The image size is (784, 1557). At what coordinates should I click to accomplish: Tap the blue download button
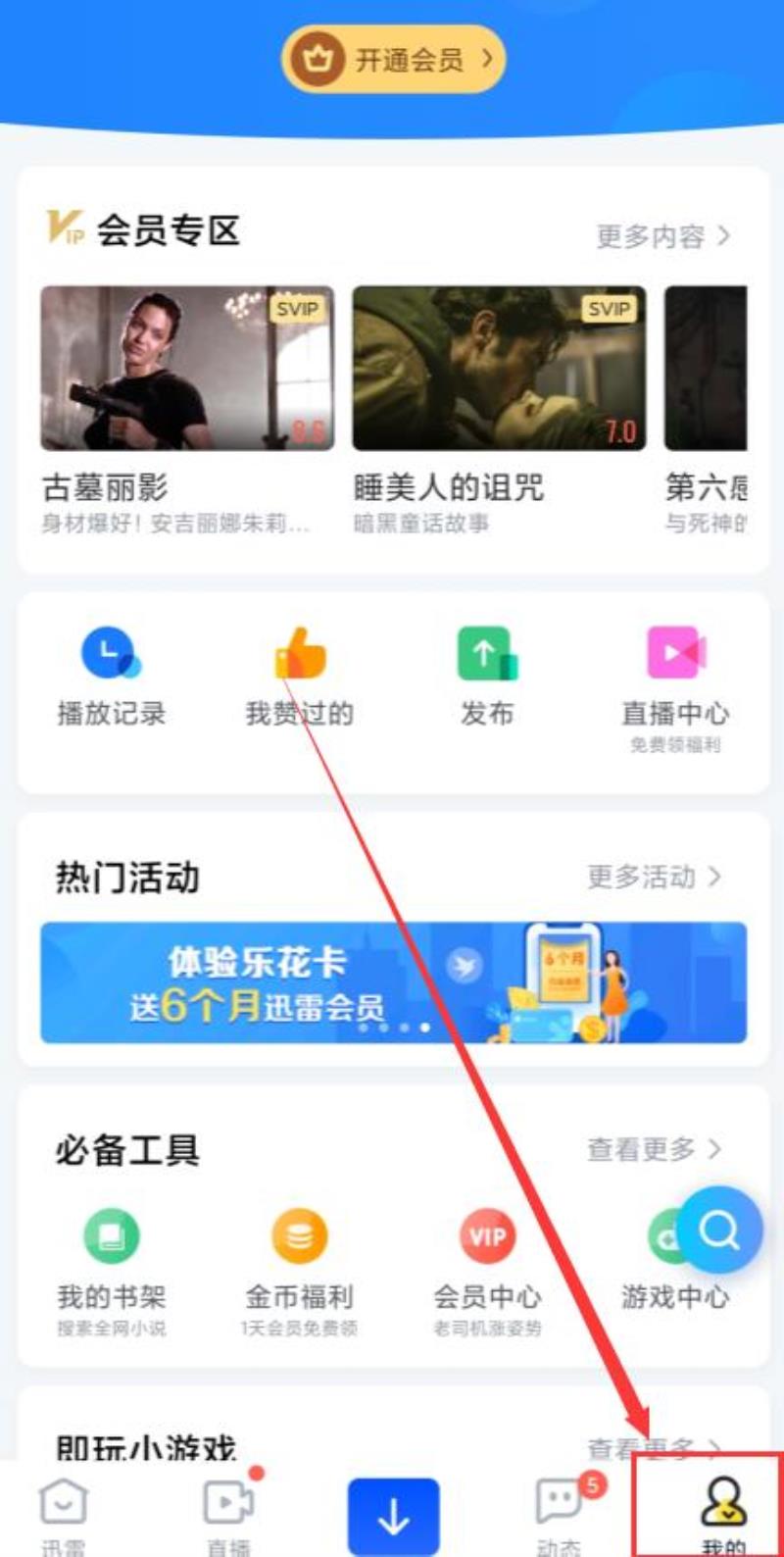[x=393, y=1517]
